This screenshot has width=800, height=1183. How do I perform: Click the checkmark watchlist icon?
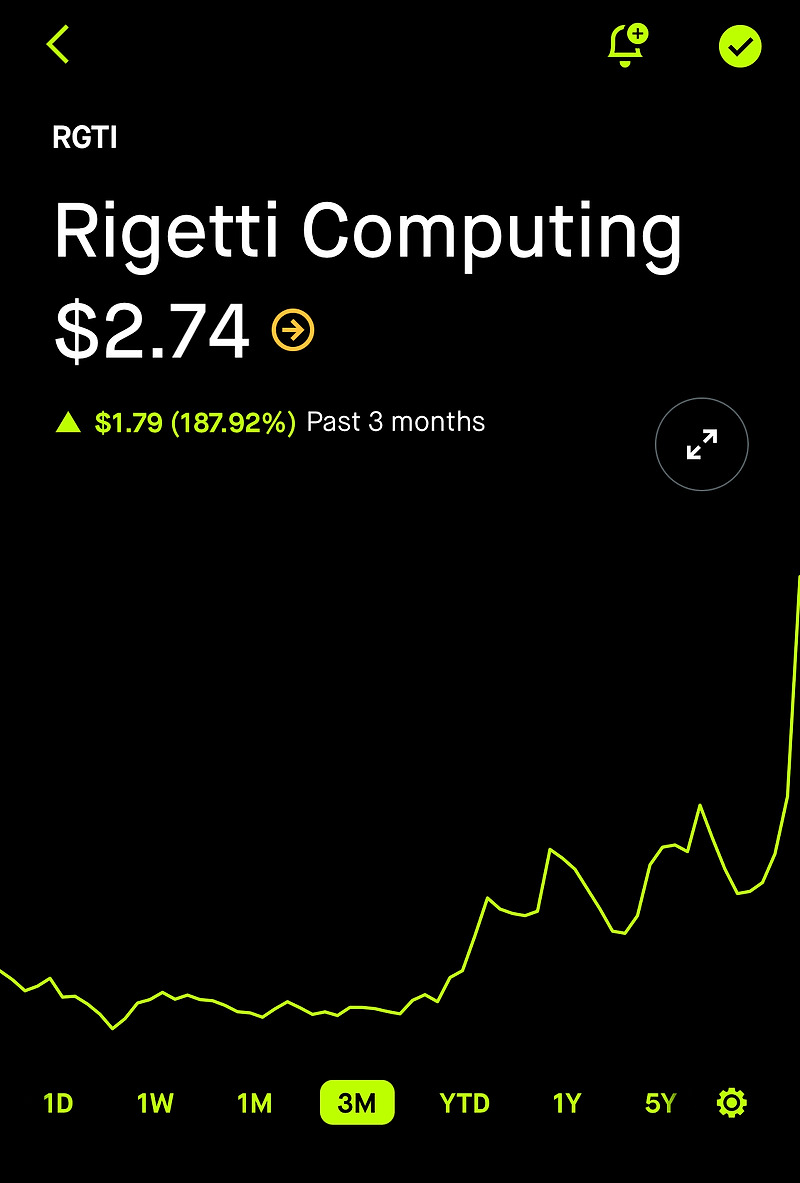740,46
